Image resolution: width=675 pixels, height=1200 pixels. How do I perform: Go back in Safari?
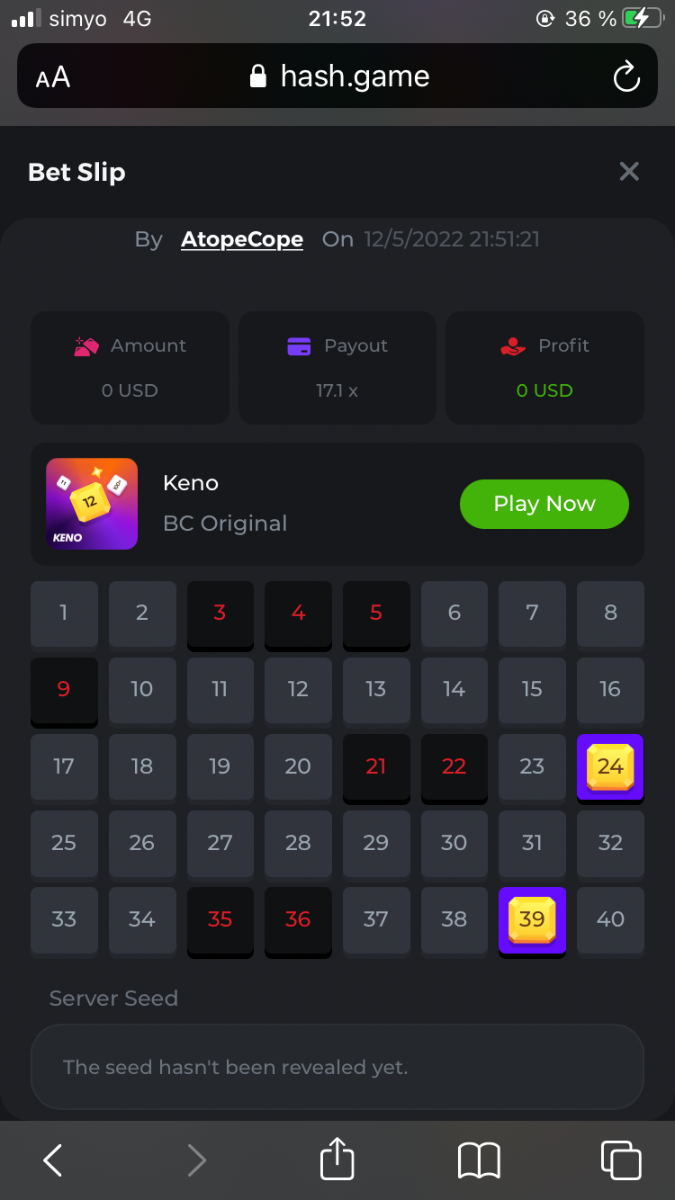53,1160
